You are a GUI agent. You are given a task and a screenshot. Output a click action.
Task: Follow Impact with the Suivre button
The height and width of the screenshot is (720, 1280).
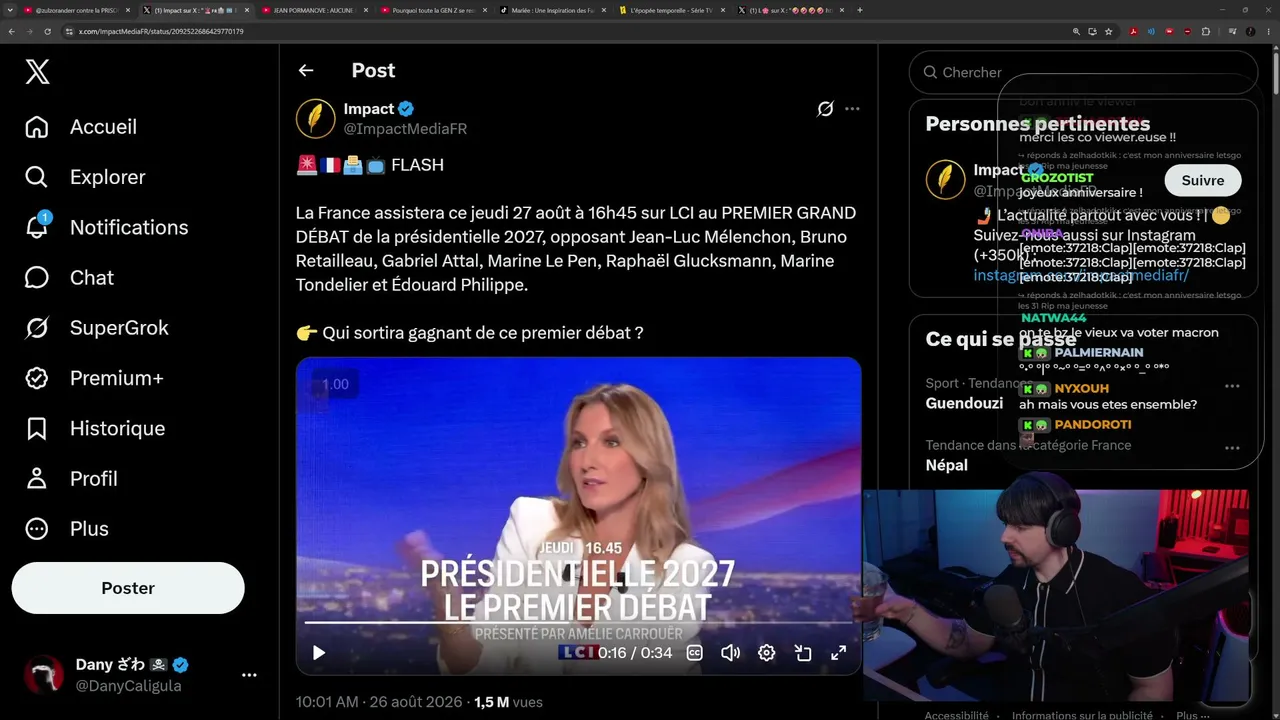[x=1202, y=180]
